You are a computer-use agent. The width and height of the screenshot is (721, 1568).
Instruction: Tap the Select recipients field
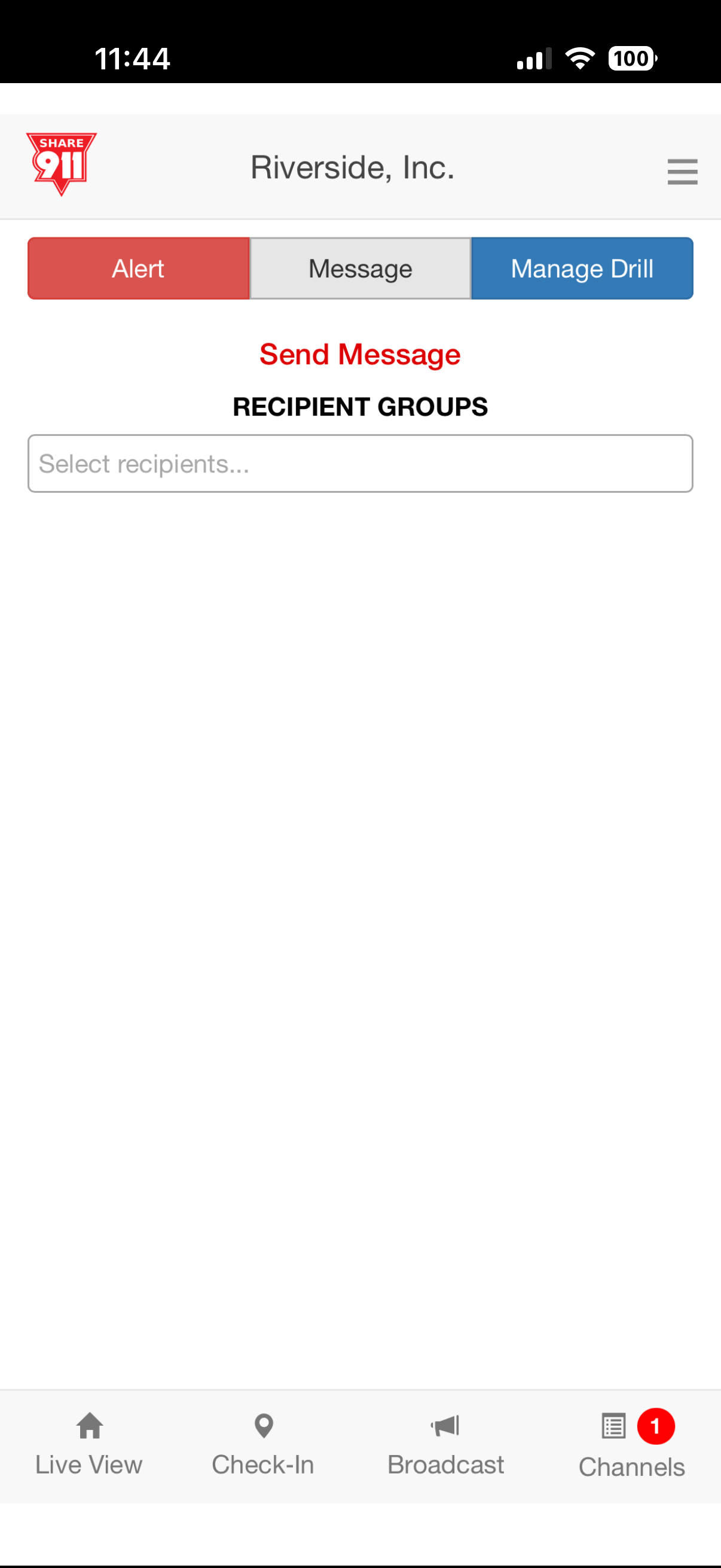click(360, 464)
